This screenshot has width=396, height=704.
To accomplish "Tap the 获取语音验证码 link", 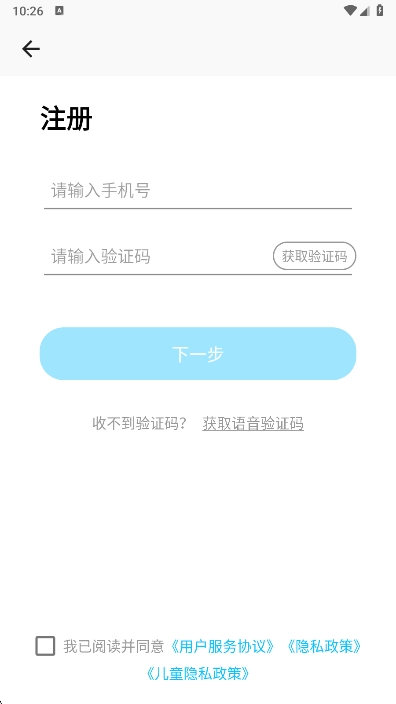I will [253, 423].
